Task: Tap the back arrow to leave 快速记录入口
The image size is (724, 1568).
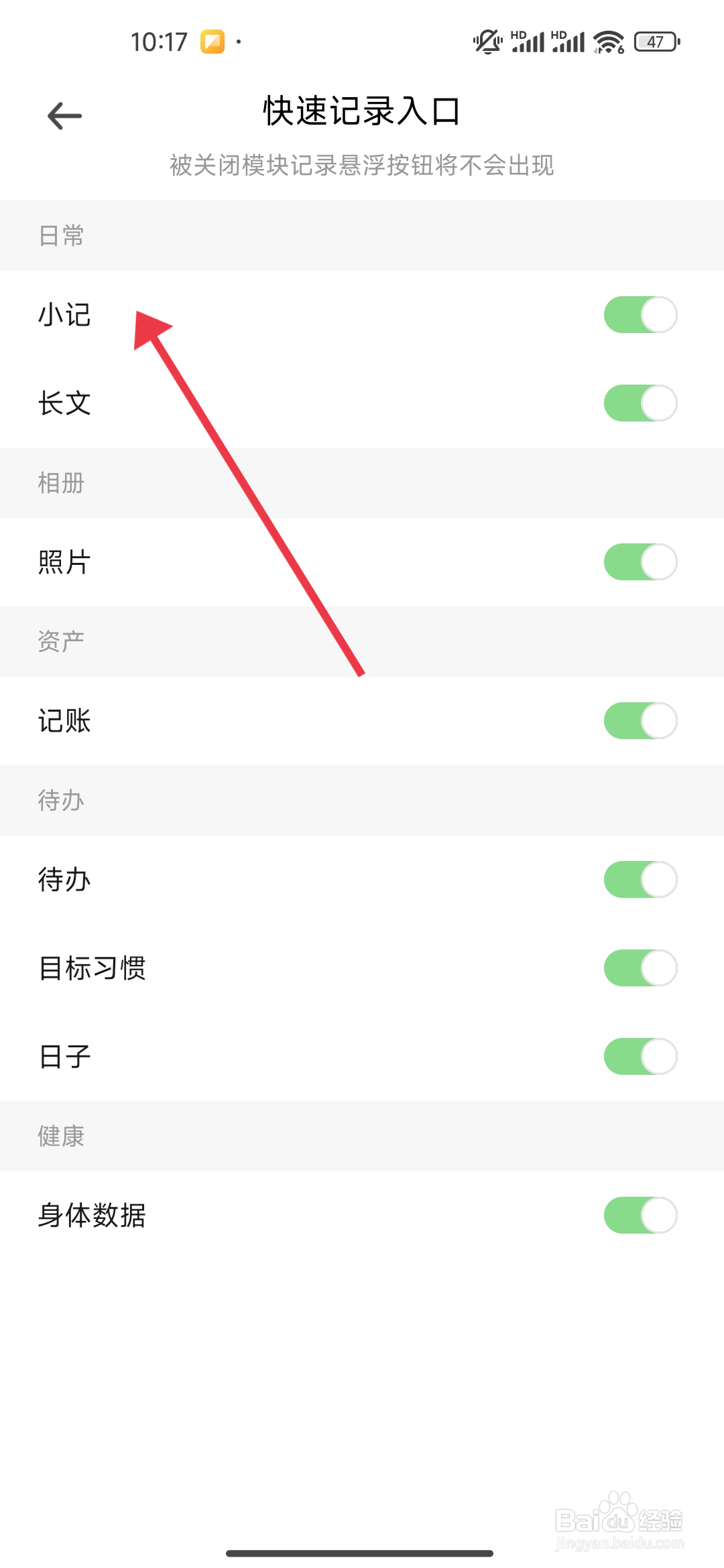Action: (x=64, y=115)
